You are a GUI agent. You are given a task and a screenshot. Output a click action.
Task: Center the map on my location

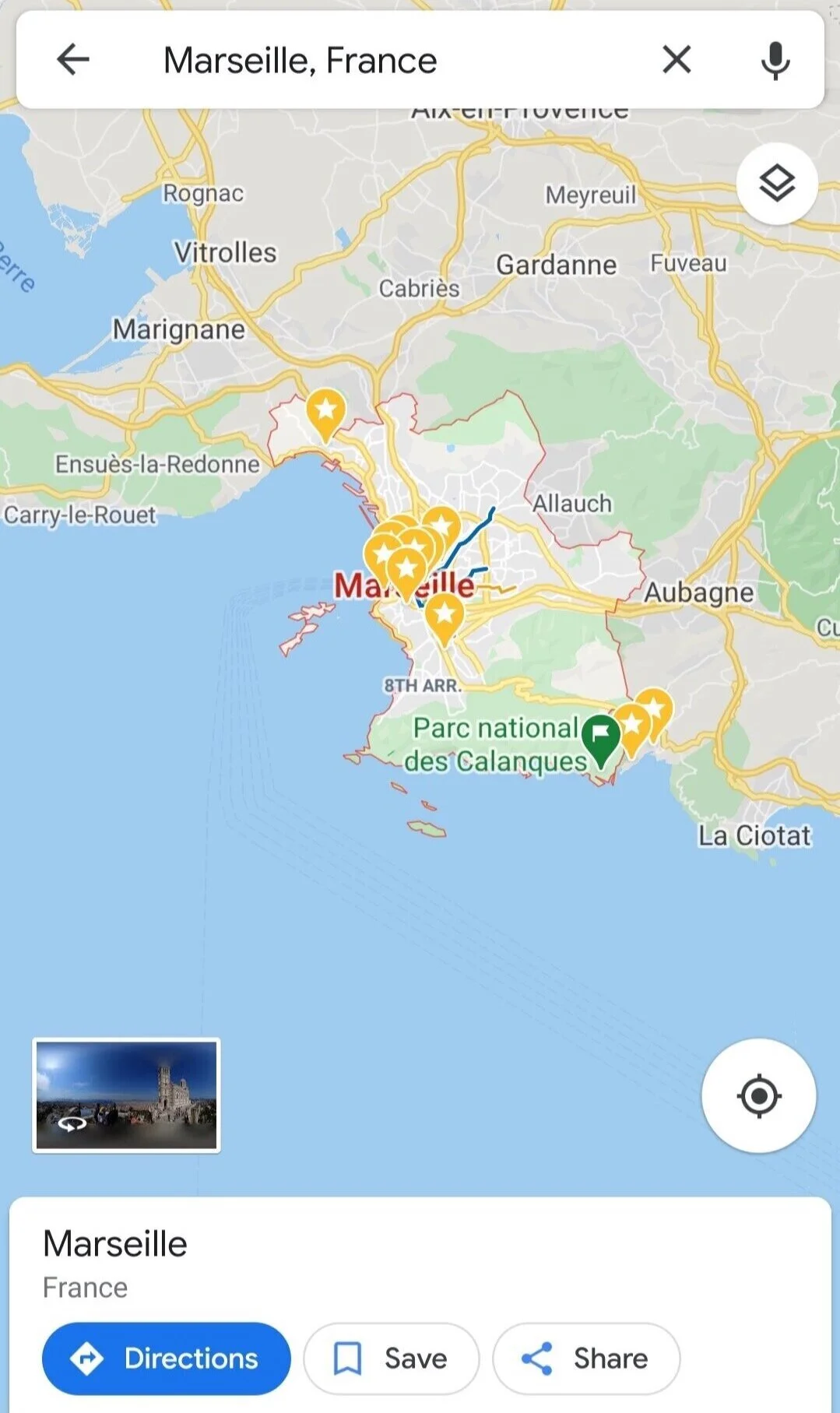coord(758,1095)
